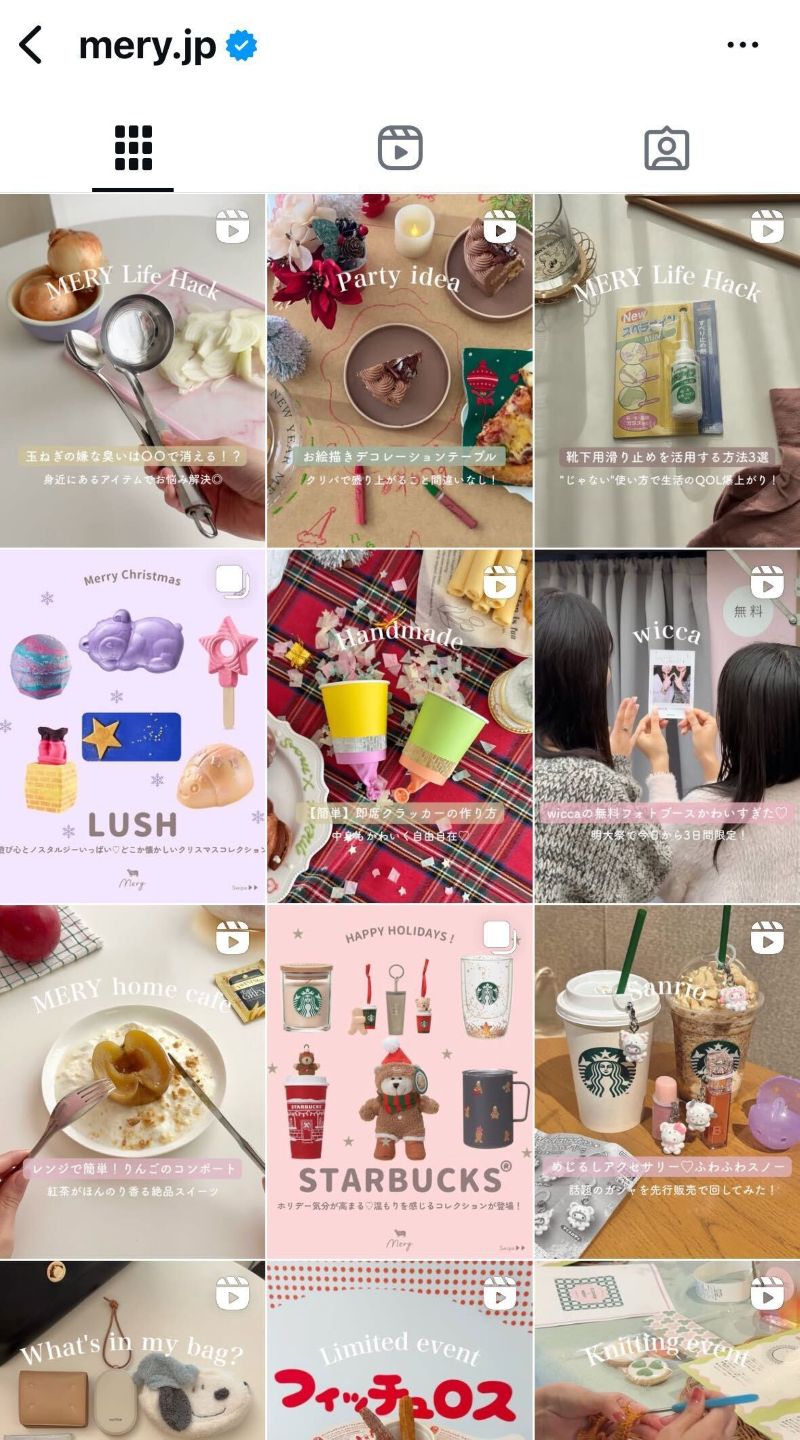This screenshot has width=800, height=1440.
Task: Switch to the posts grid tab
Action: 133,149
